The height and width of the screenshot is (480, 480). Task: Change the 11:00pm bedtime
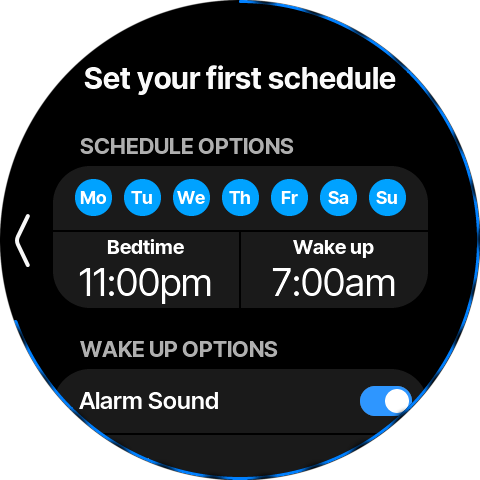[146, 269]
